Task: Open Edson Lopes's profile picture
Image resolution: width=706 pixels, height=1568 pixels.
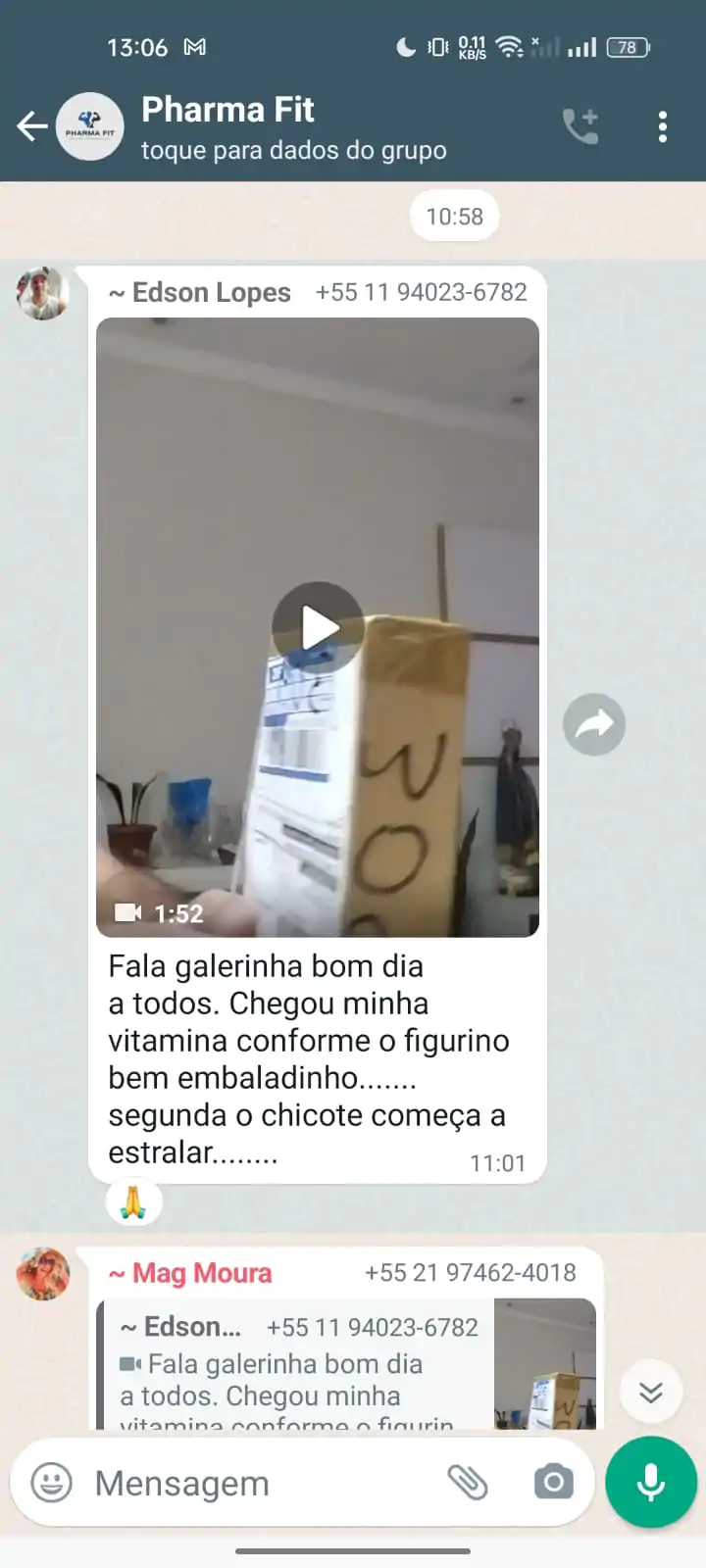Action: (x=43, y=293)
